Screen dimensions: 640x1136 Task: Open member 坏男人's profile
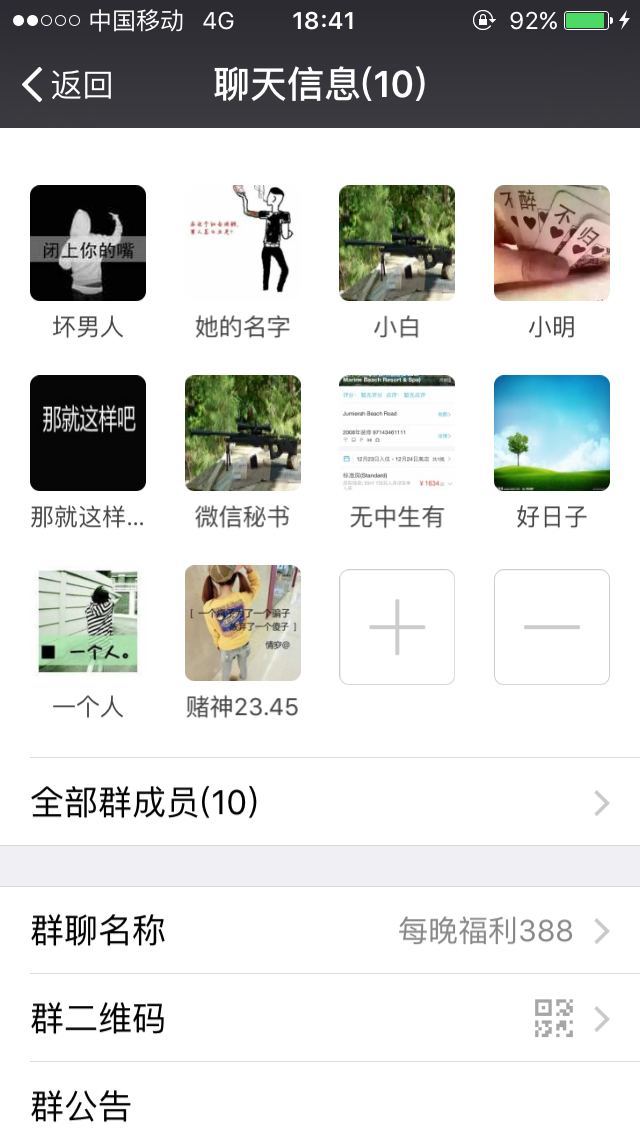pyautogui.click(x=88, y=243)
